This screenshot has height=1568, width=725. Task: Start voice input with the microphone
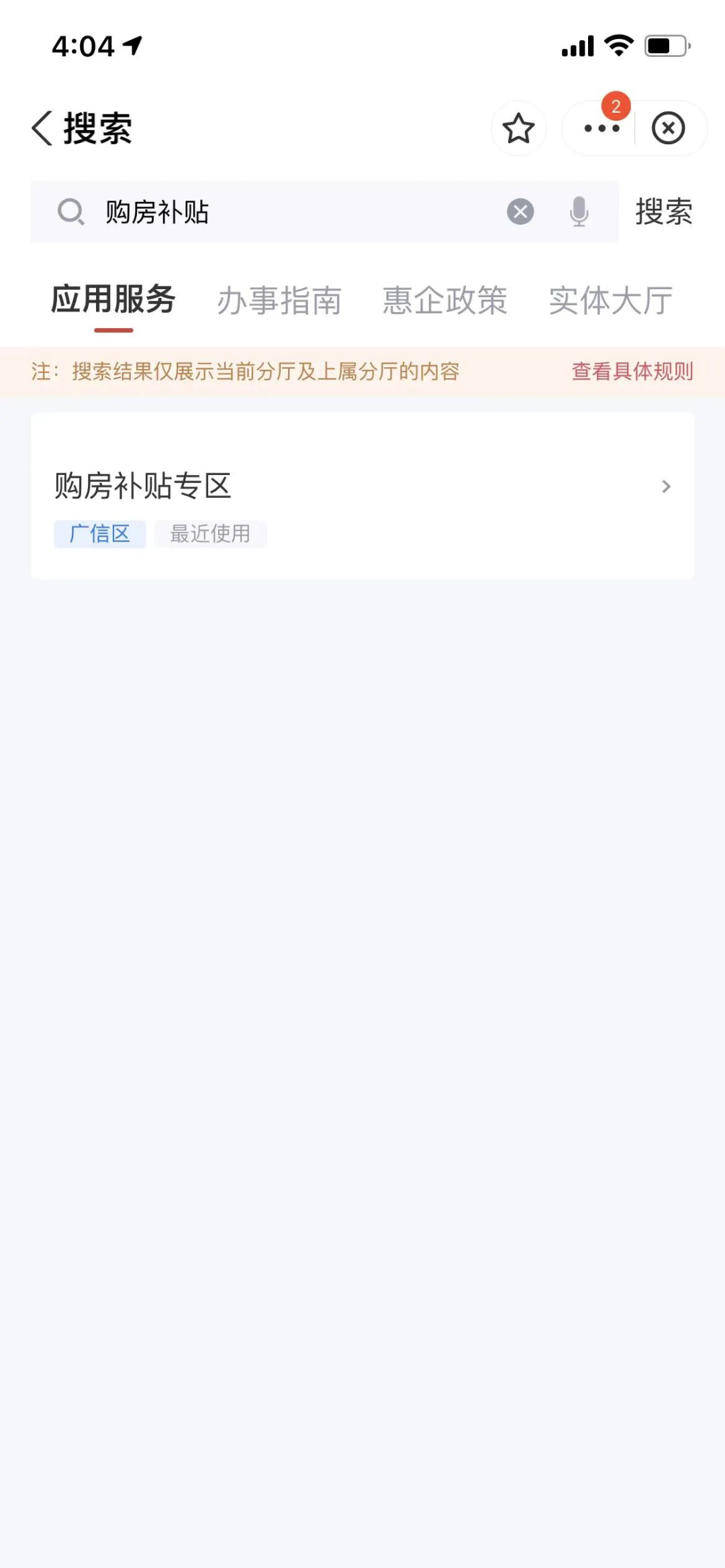tap(579, 212)
